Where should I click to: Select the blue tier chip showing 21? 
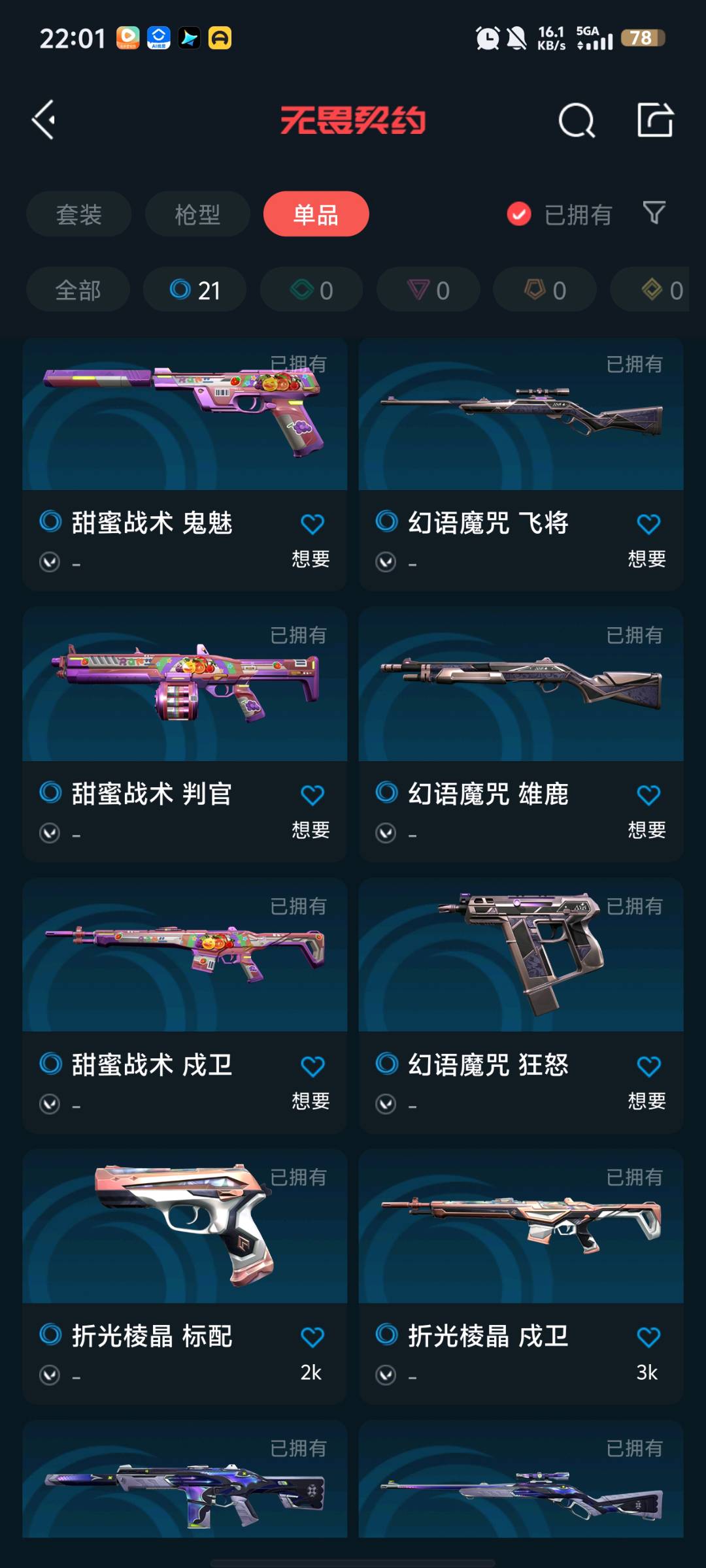[x=195, y=289]
